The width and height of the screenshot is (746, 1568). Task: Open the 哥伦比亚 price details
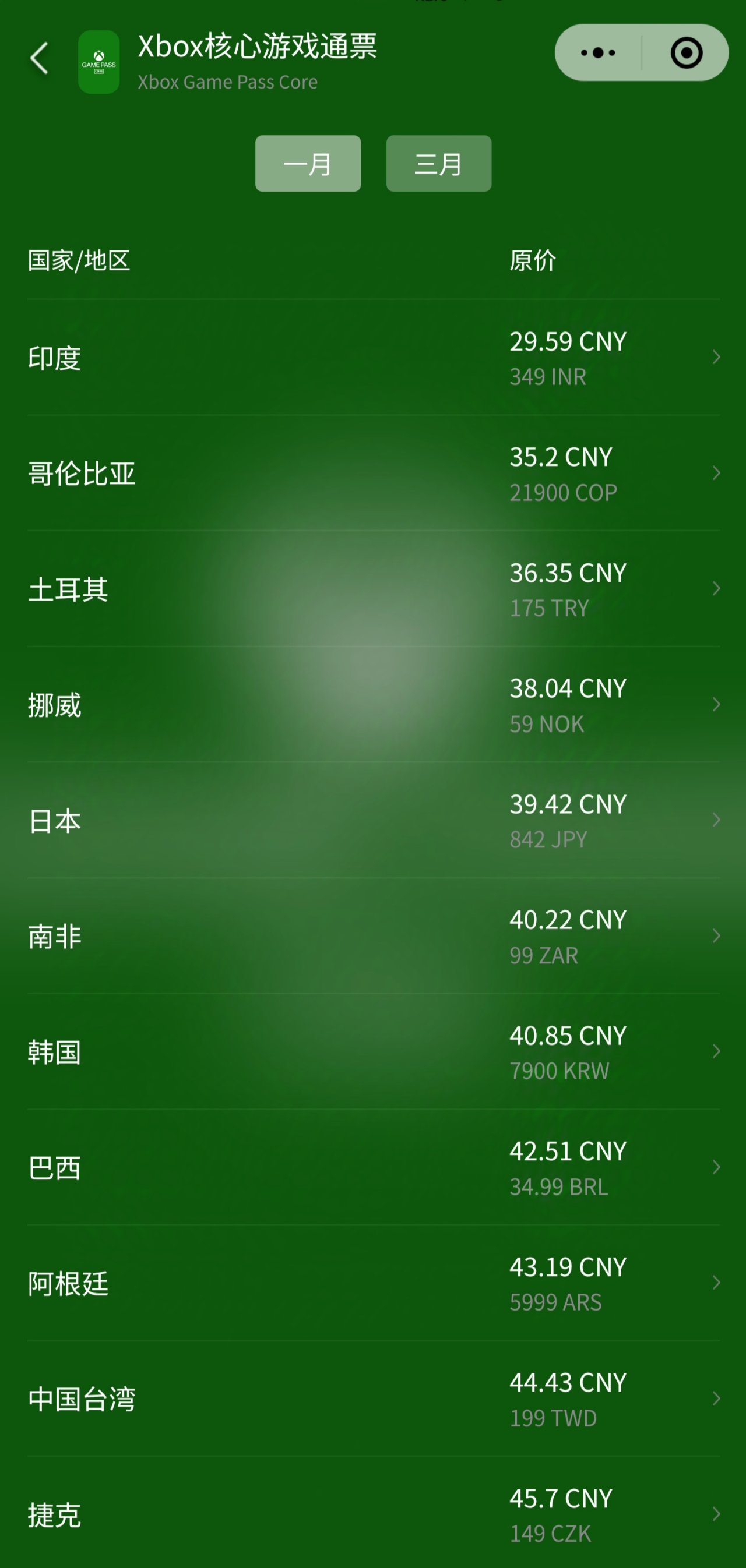(x=372, y=473)
